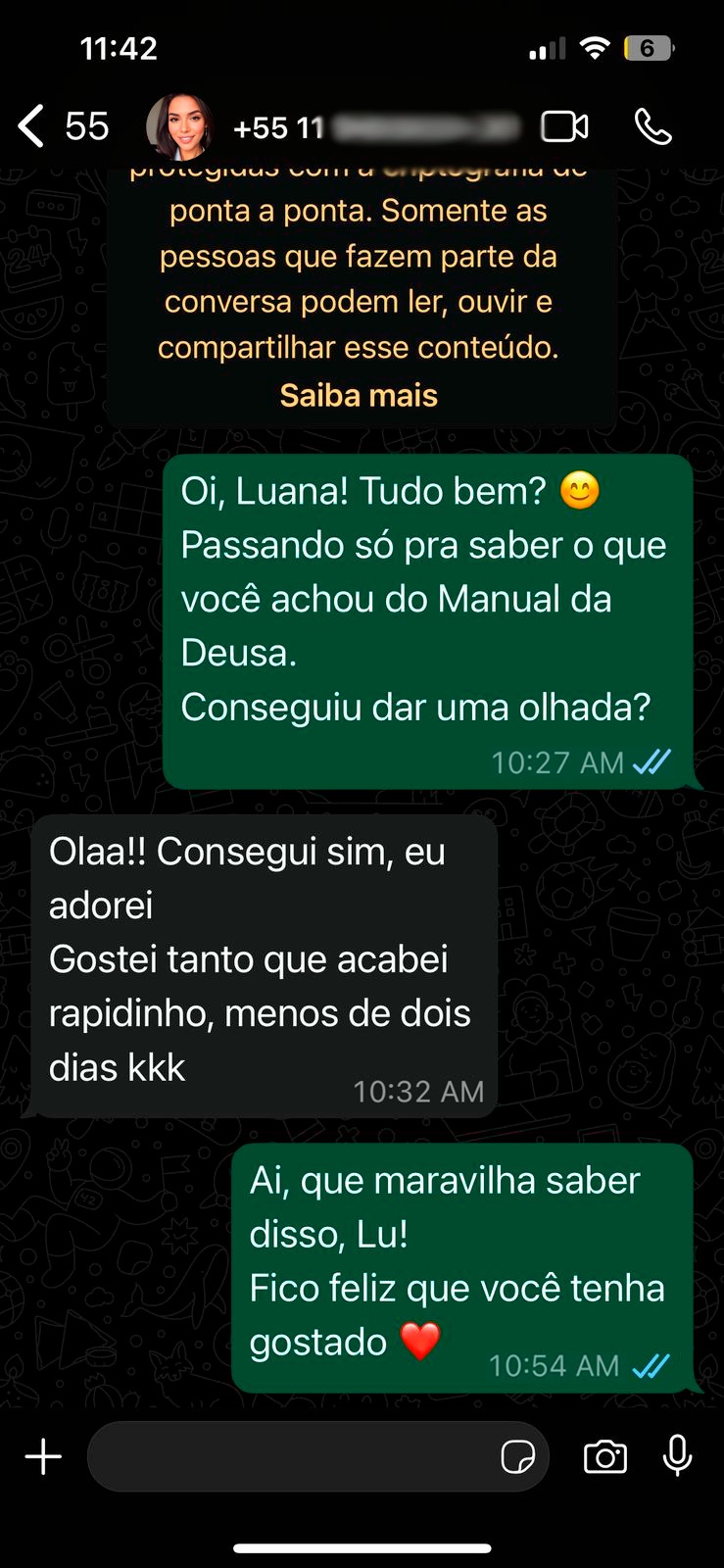Open the sticker picker in the message bar
Screen dimensions: 724x1568
coord(520,1457)
